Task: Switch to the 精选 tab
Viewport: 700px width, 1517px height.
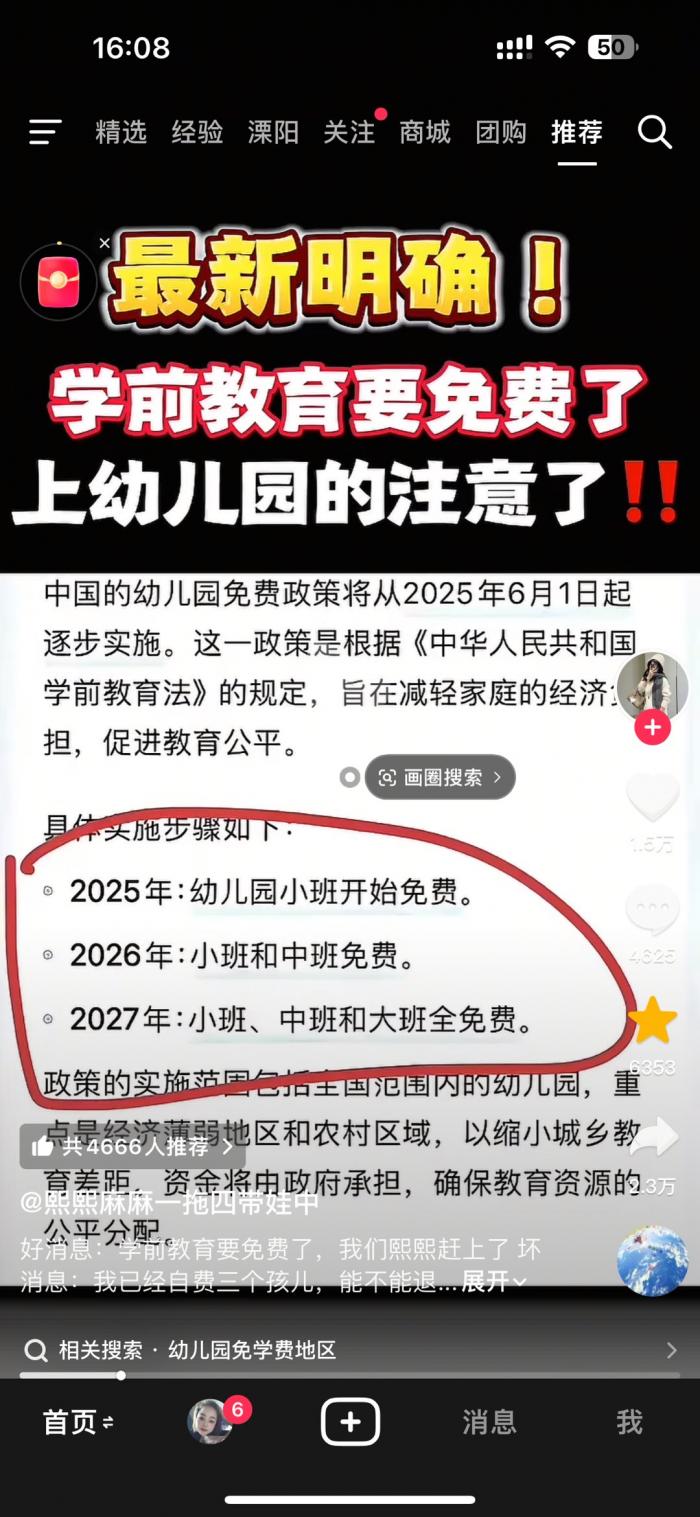Action: coord(121,132)
